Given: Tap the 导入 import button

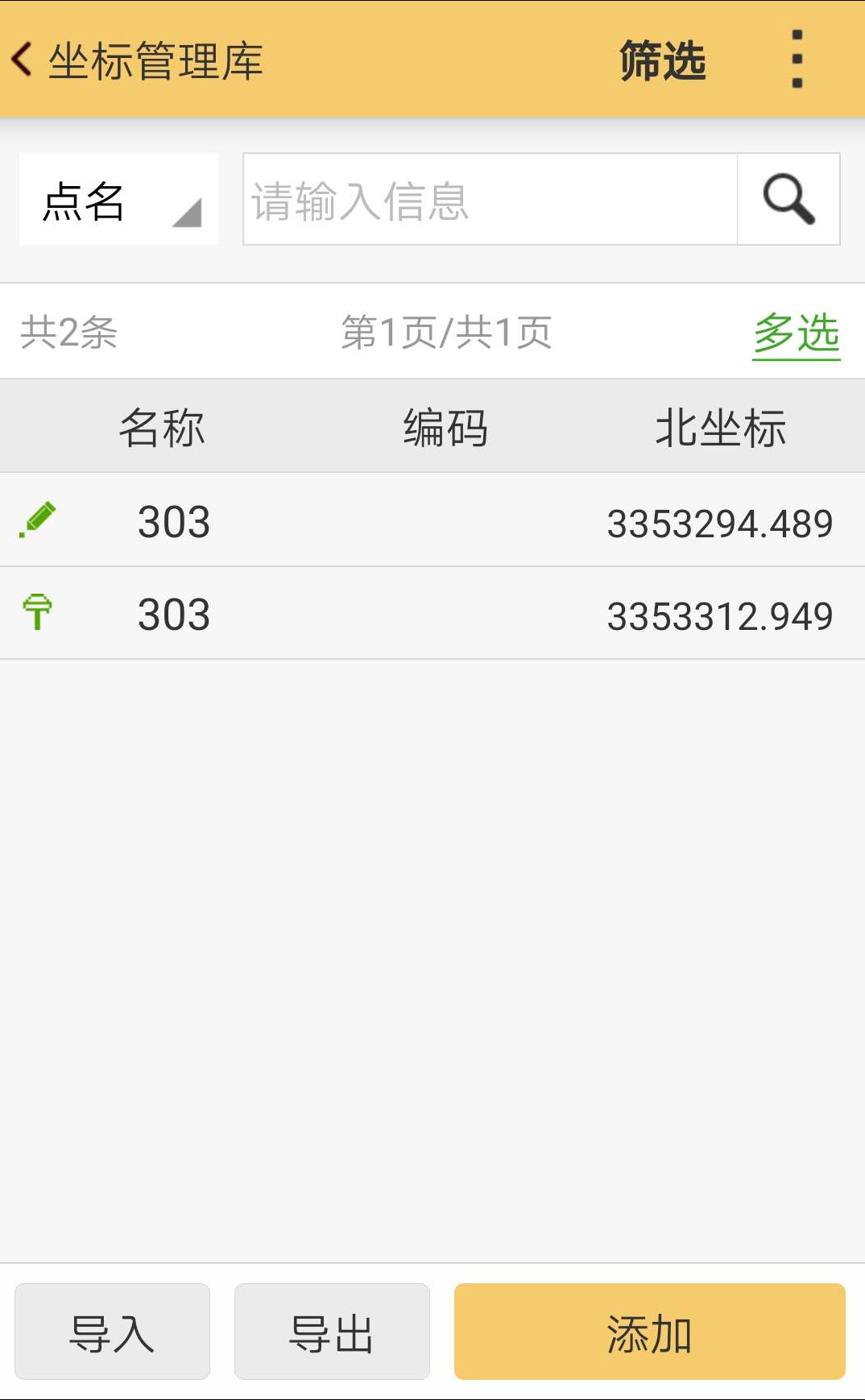Looking at the screenshot, I should click(112, 1332).
